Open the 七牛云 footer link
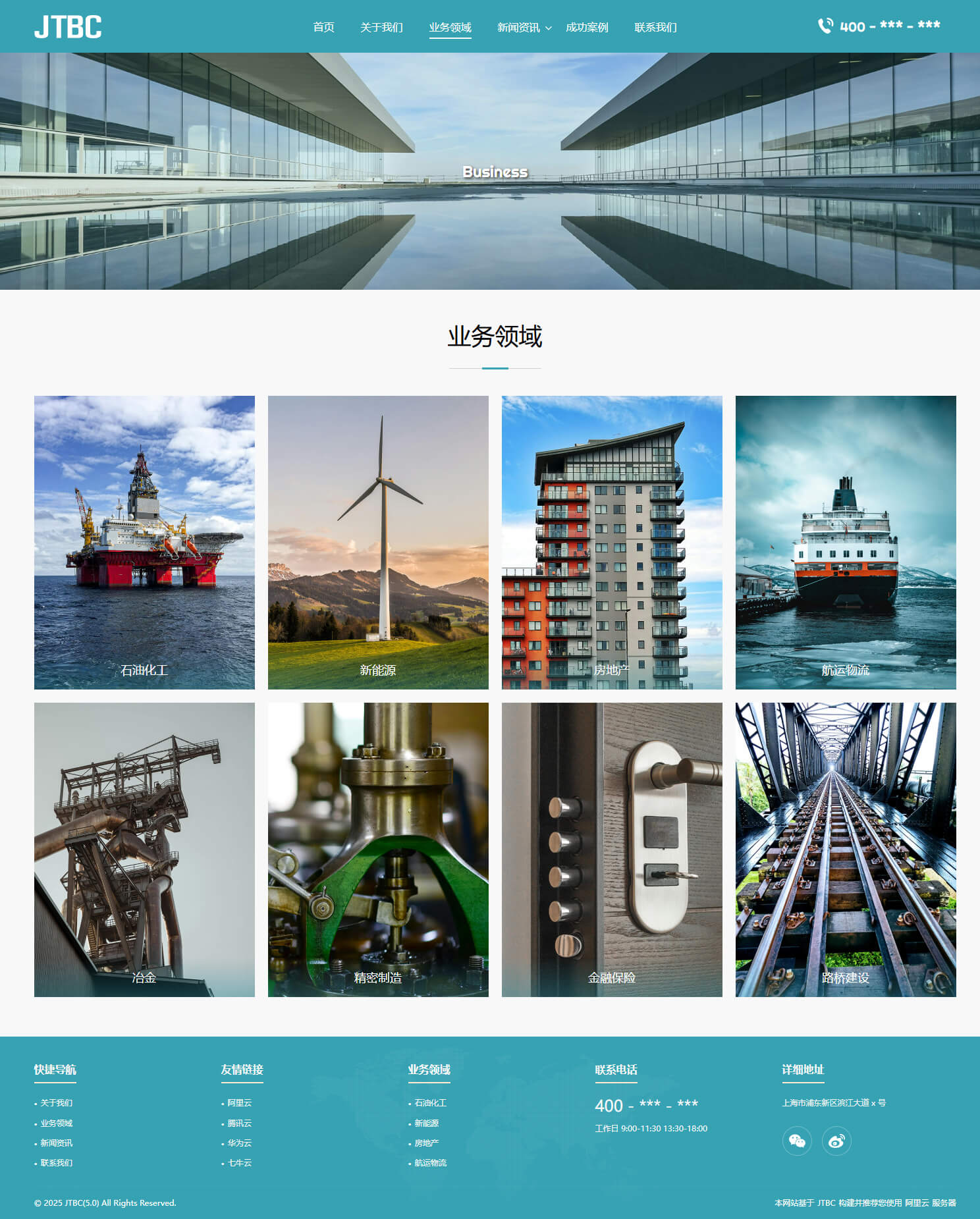The image size is (980, 1219). pos(240,1163)
